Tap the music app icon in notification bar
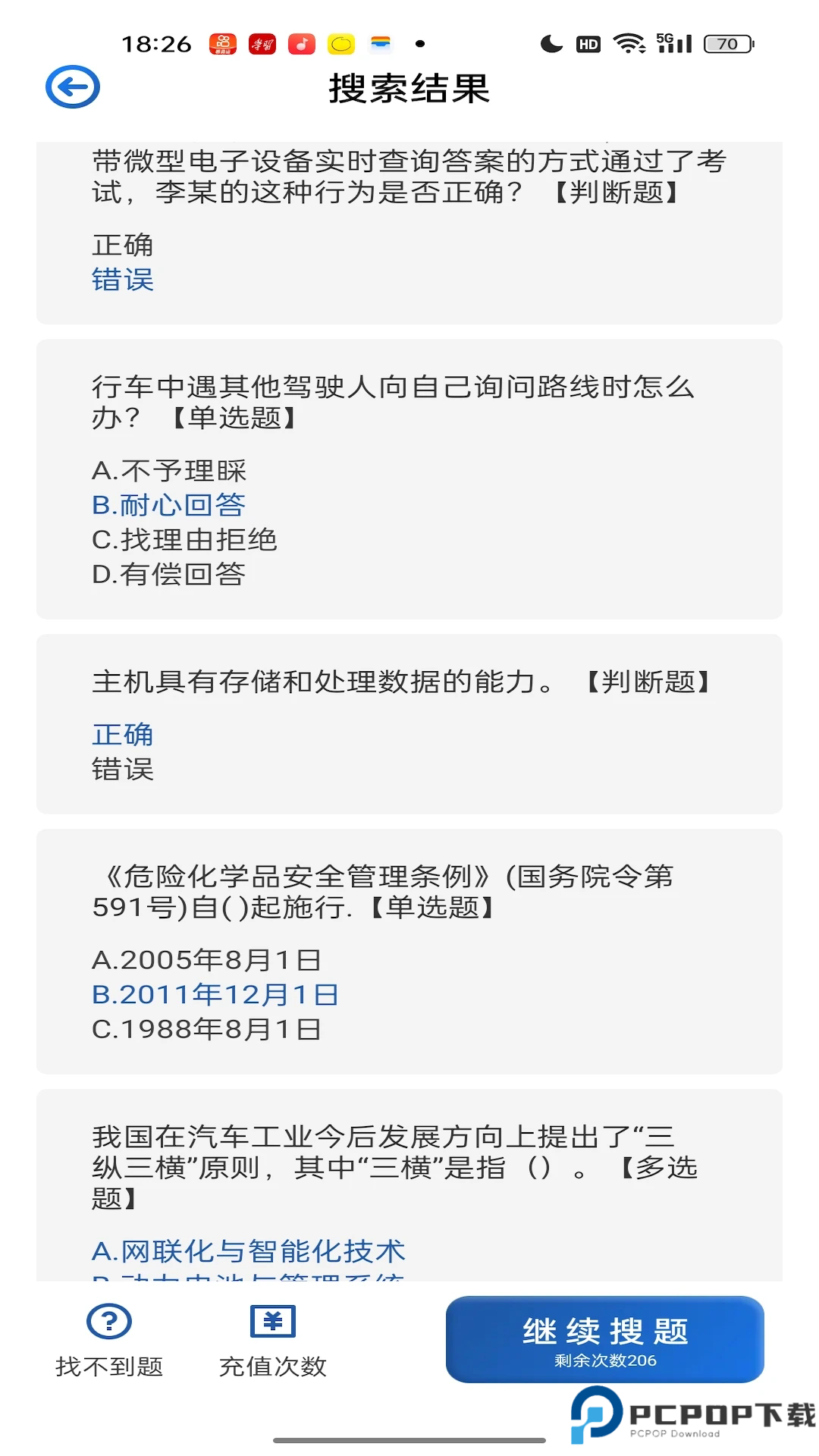This screenshot has width=819, height=1456. (x=300, y=43)
